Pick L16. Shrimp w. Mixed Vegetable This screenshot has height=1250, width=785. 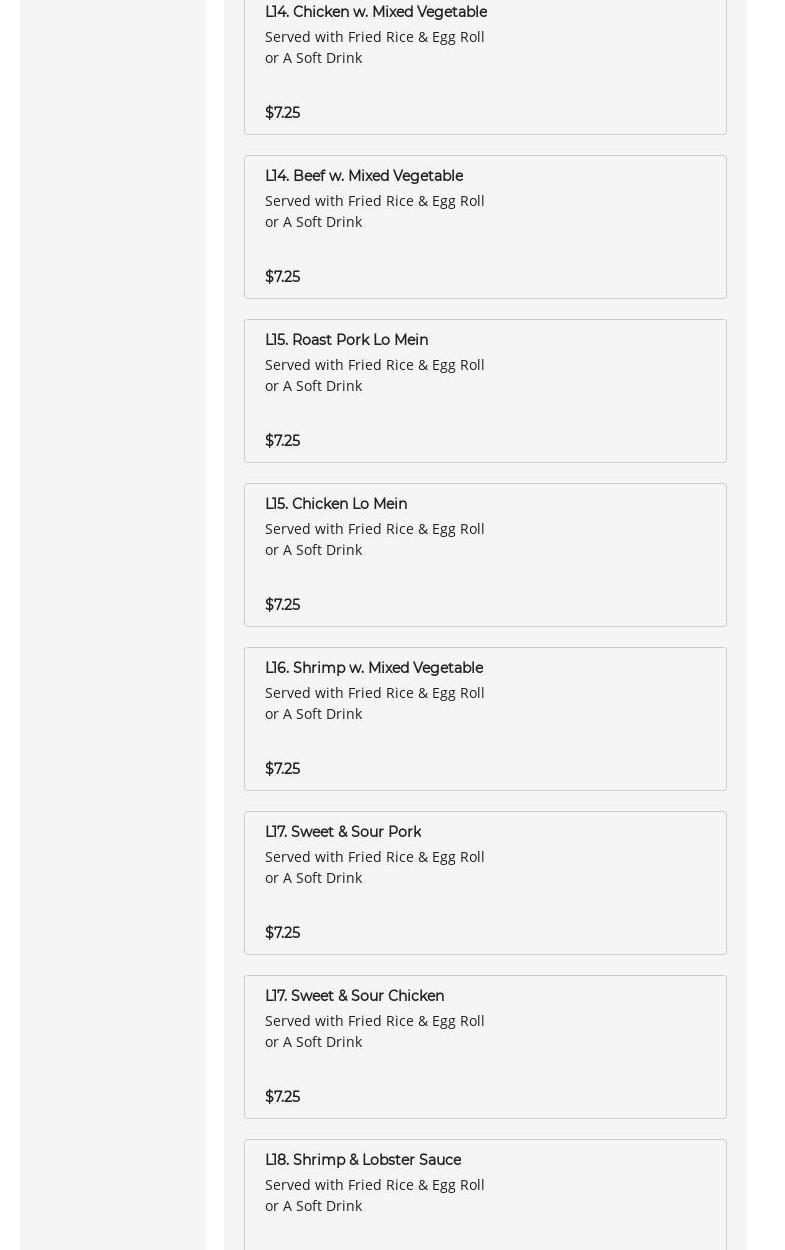(485, 718)
